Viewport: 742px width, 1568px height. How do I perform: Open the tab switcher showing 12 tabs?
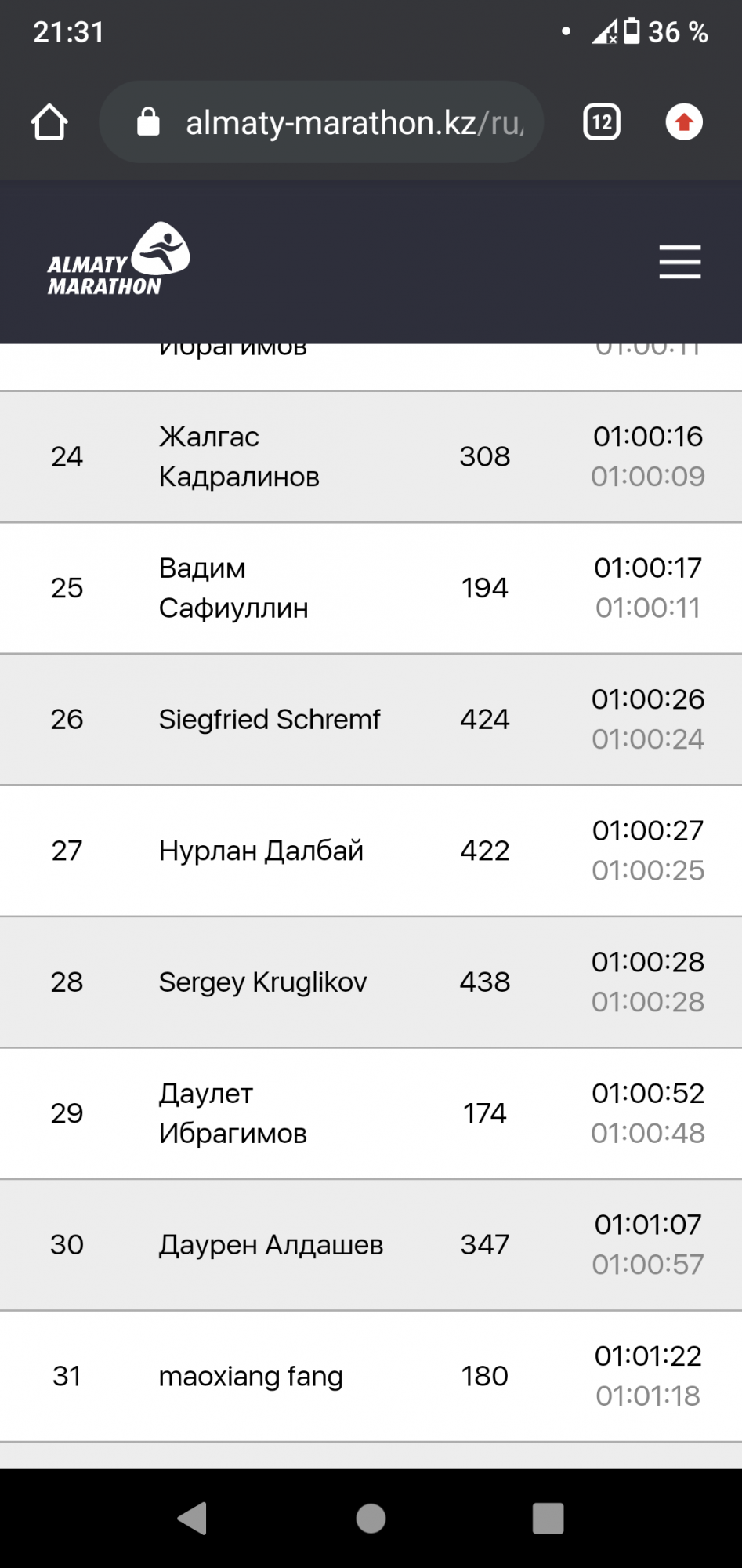click(x=602, y=122)
